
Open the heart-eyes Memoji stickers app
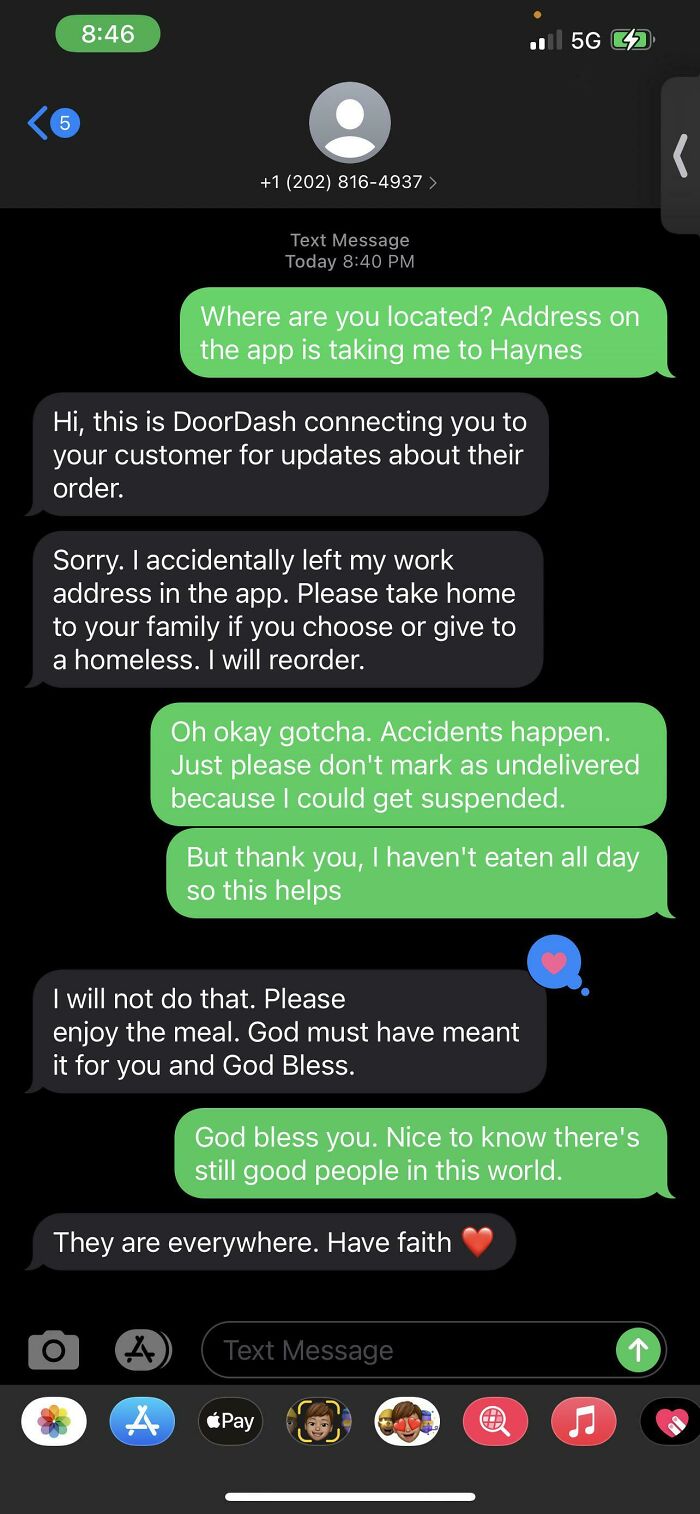(407, 1421)
